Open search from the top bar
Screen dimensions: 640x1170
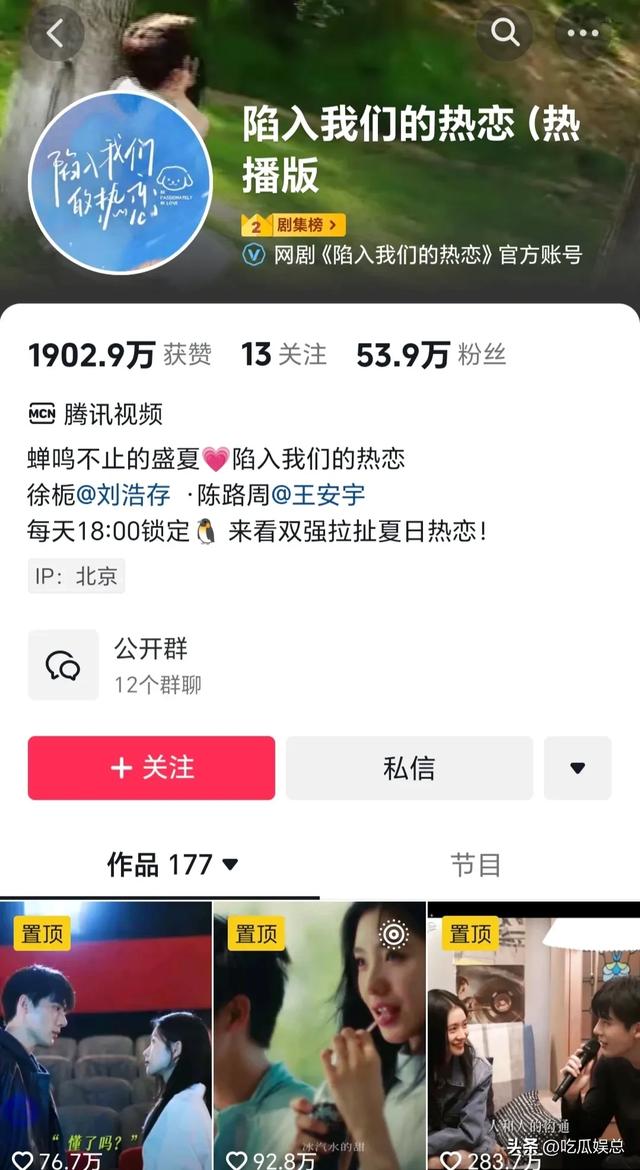(504, 33)
